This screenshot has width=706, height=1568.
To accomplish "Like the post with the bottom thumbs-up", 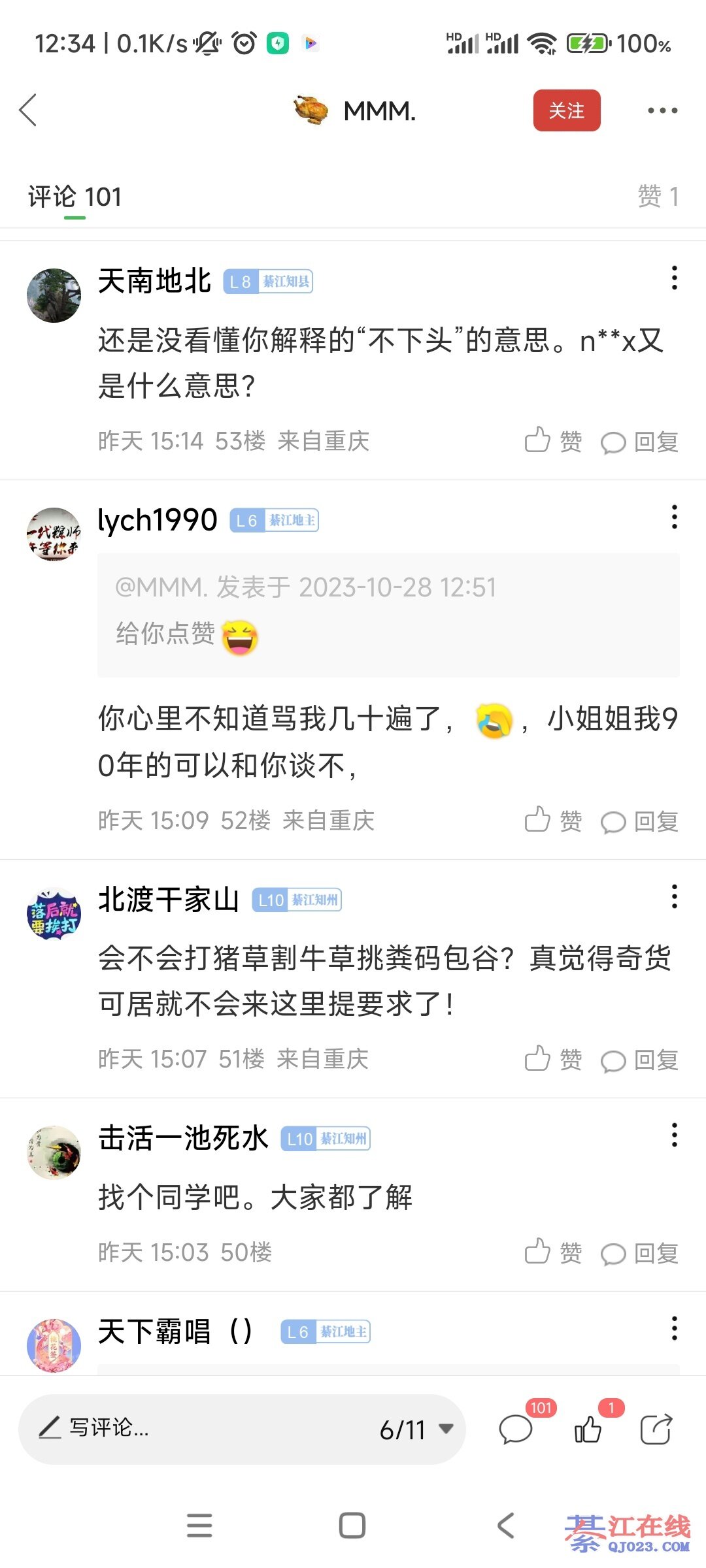I will (x=588, y=1429).
